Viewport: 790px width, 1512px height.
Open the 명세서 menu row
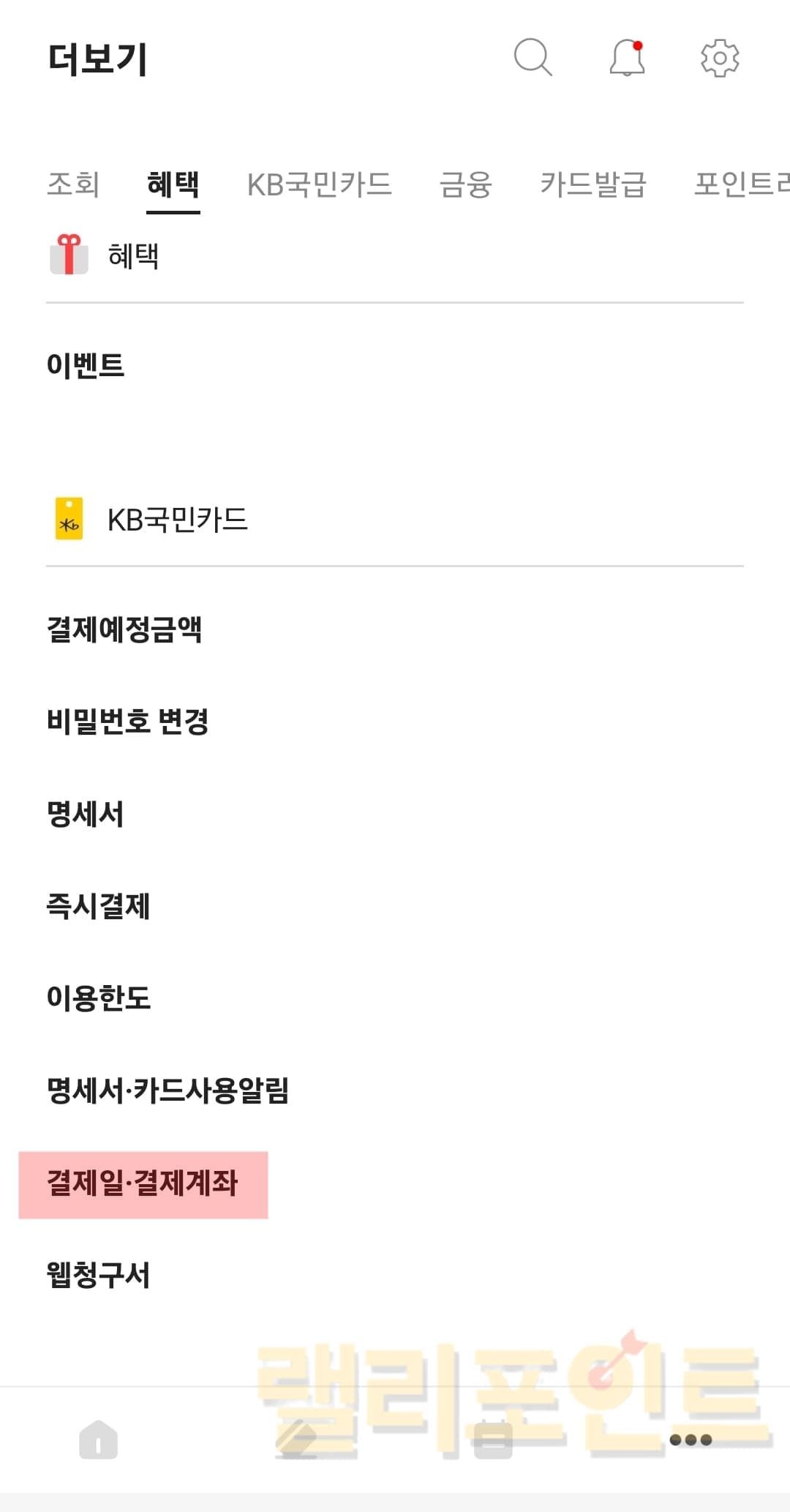pyautogui.click(x=86, y=814)
